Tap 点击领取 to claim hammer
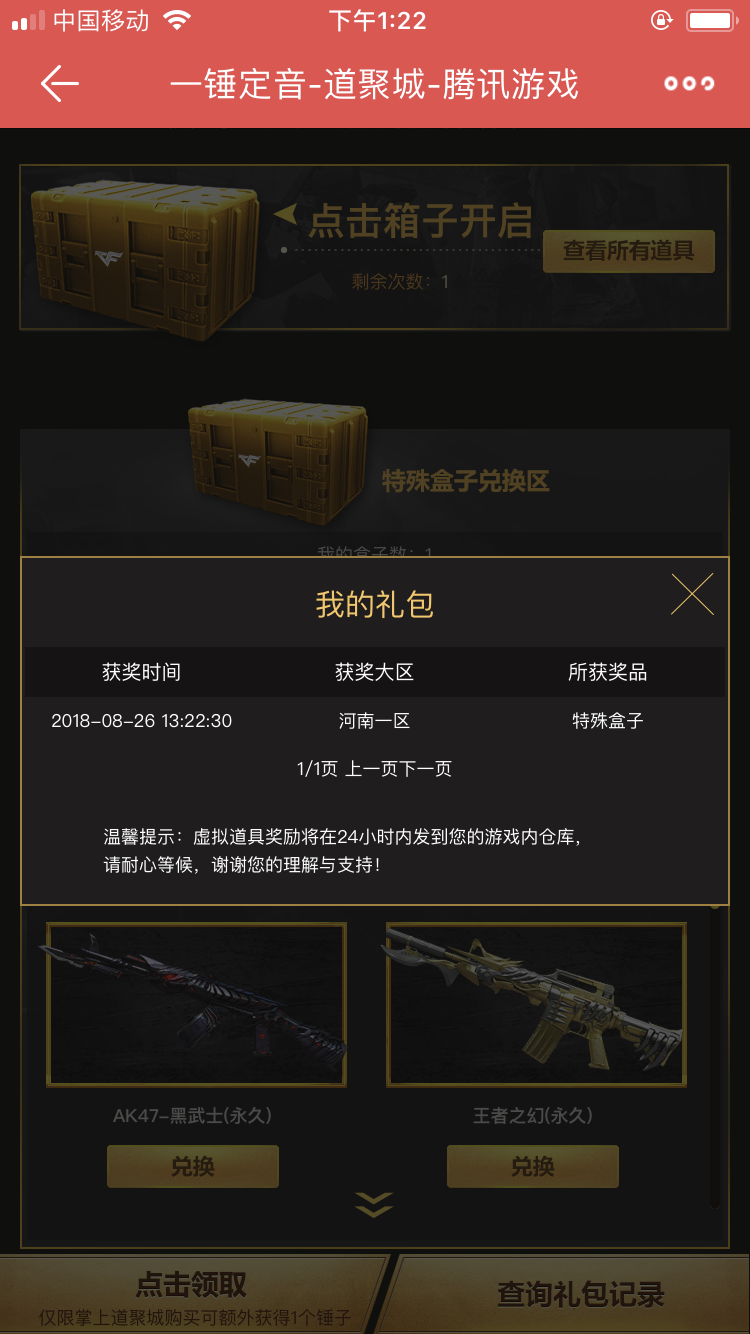This screenshot has height=1334, width=750. point(192,1295)
